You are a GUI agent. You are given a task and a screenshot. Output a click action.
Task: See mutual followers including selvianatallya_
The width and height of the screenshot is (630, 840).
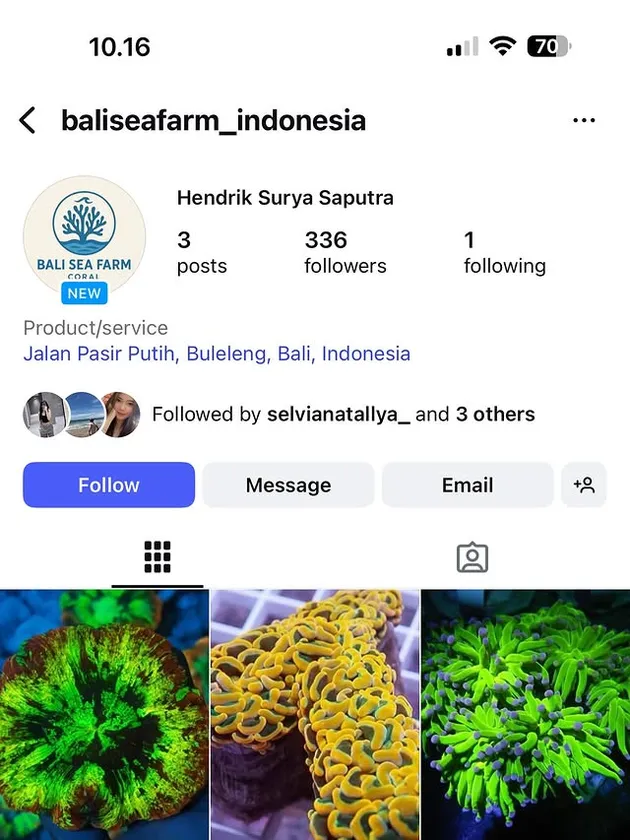(343, 414)
